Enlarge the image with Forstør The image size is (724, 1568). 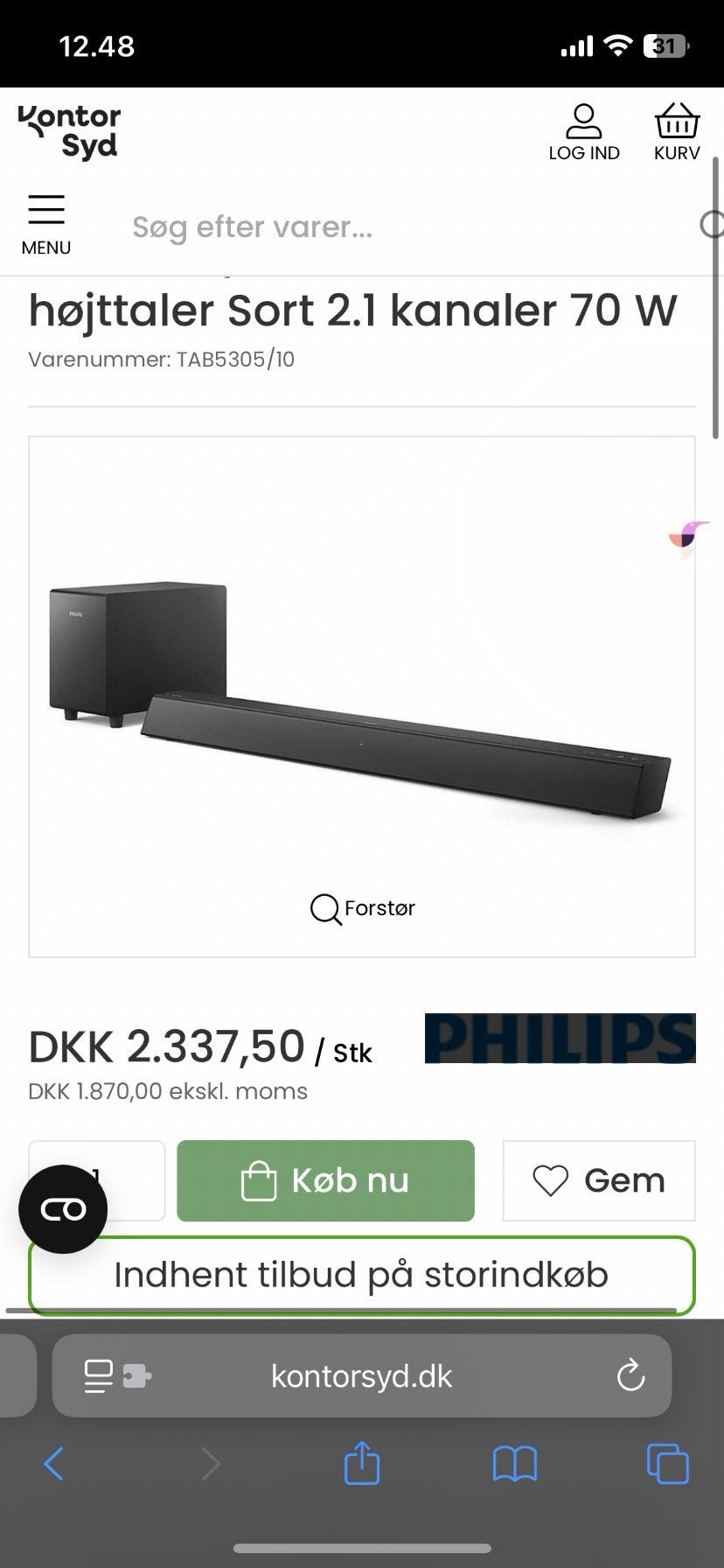(362, 908)
